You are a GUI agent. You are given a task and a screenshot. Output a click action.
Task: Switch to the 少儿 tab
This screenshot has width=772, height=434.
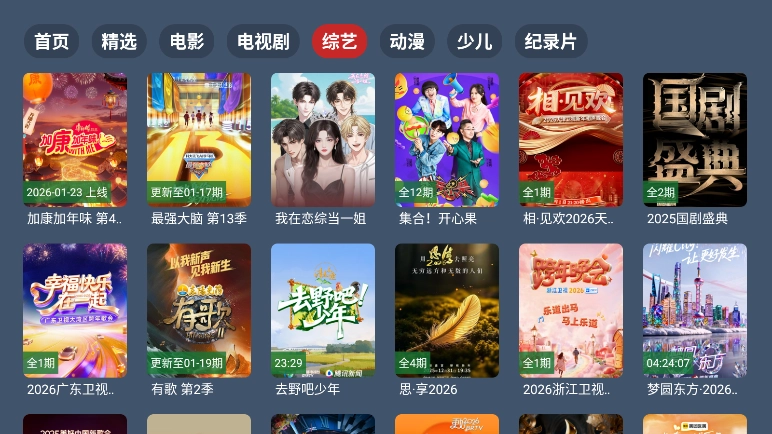point(474,41)
